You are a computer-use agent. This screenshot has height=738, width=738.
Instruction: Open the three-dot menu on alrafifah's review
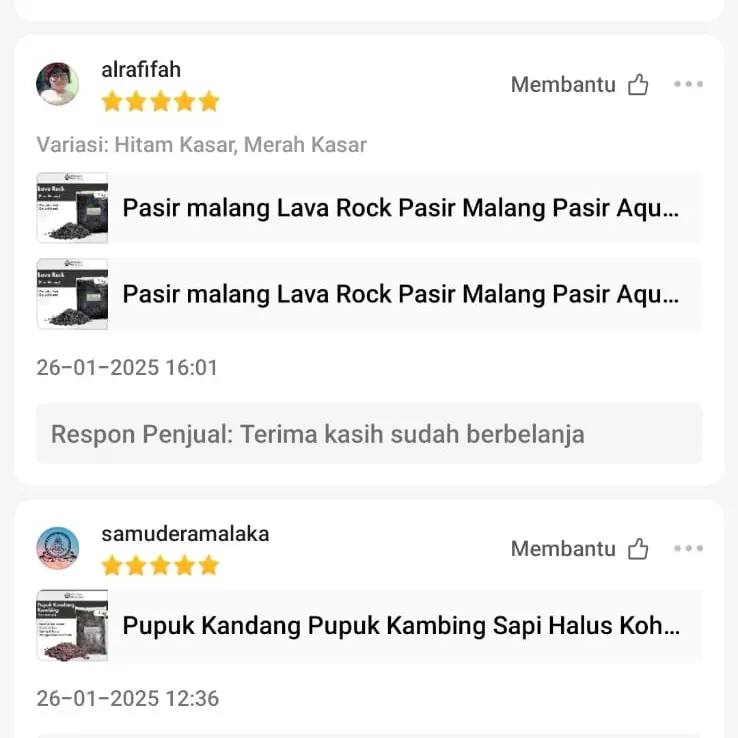(x=688, y=85)
